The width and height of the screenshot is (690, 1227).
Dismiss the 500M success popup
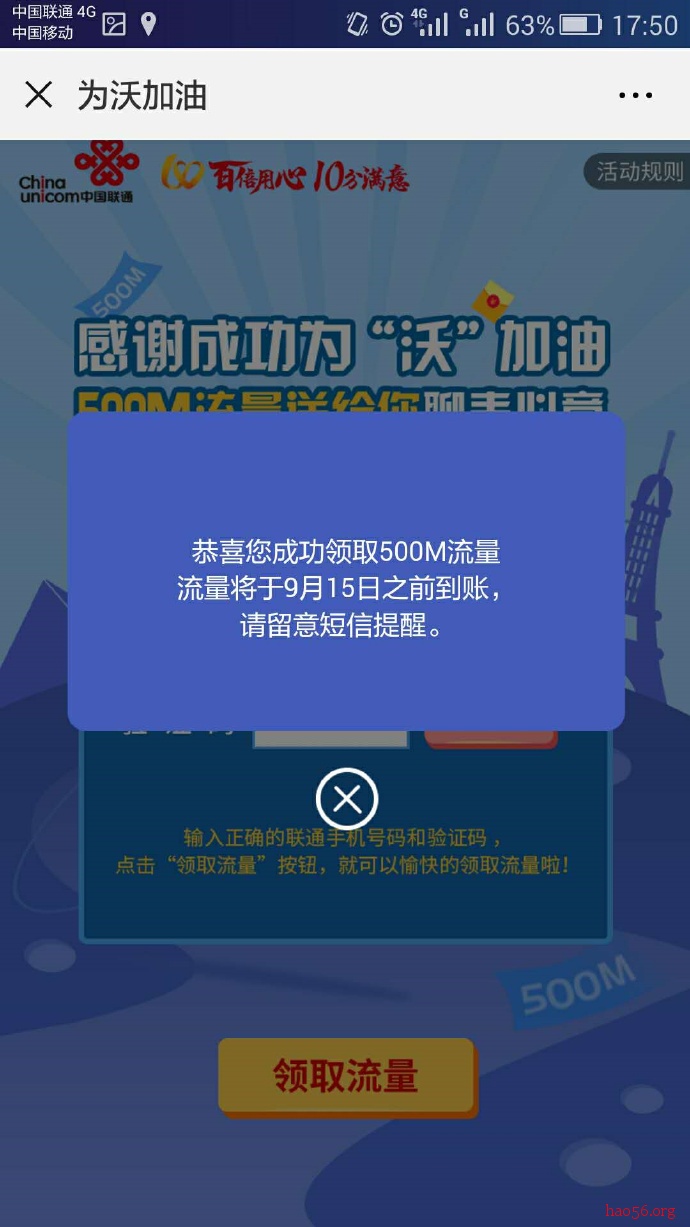(346, 799)
